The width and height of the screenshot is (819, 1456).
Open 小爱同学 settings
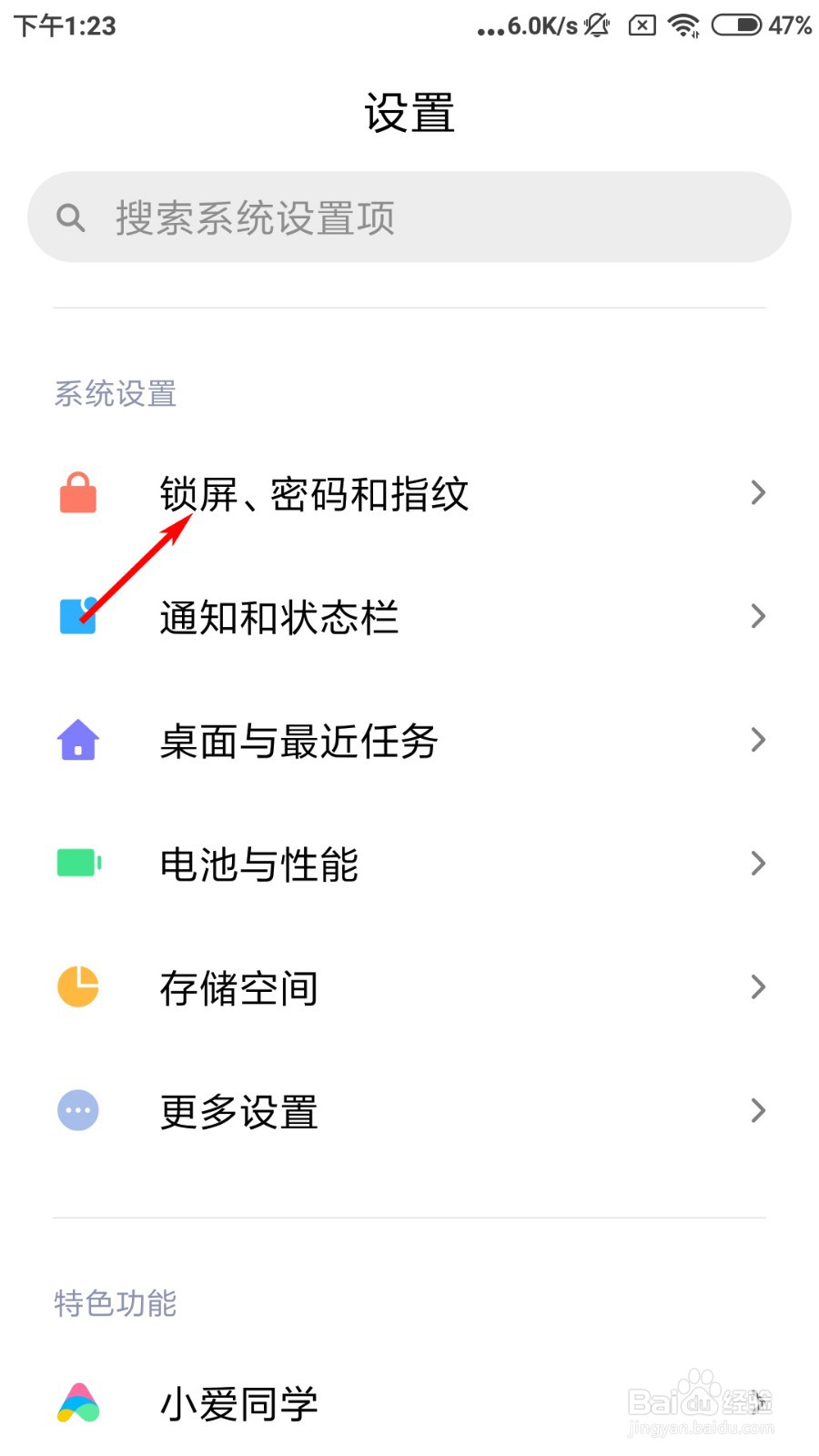[x=409, y=1403]
